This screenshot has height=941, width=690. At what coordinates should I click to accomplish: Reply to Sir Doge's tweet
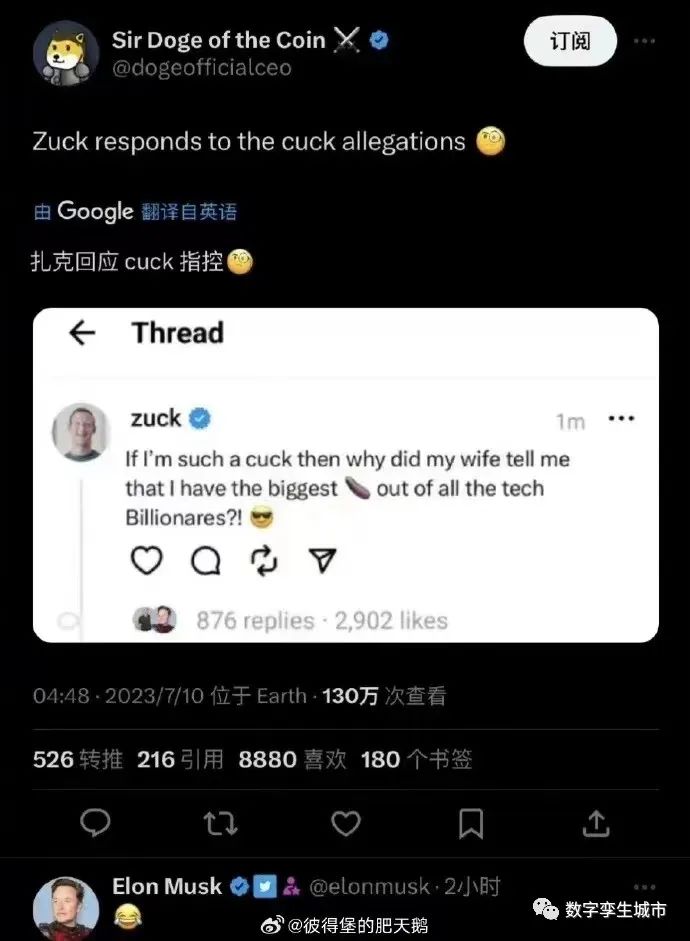click(x=95, y=823)
